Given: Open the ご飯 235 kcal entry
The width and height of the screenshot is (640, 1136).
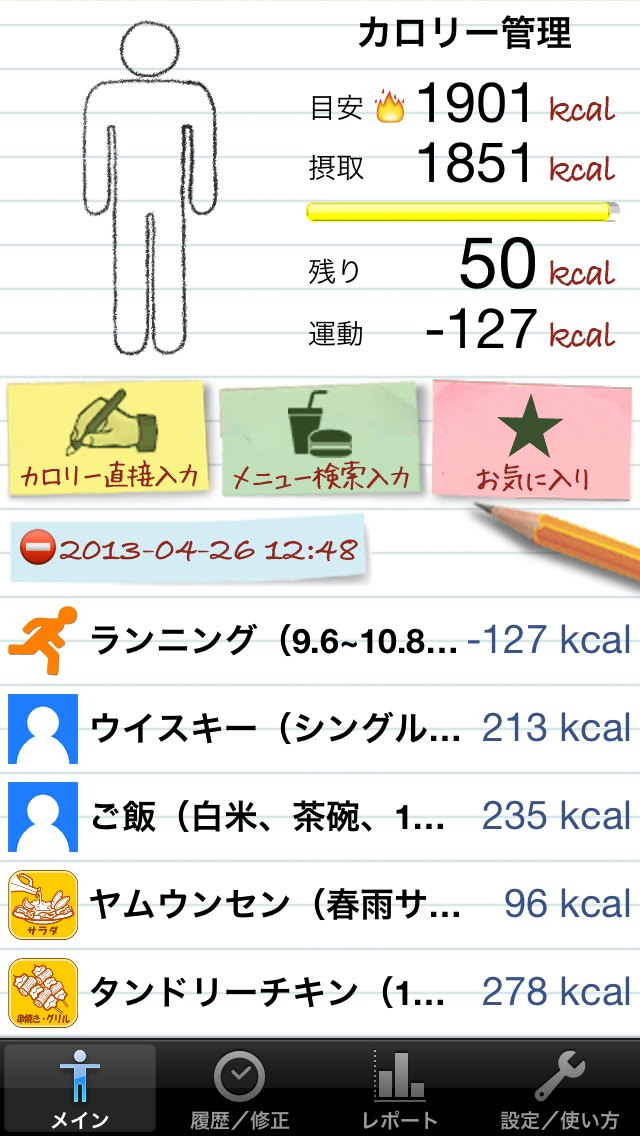Looking at the screenshot, I should 320,816.
